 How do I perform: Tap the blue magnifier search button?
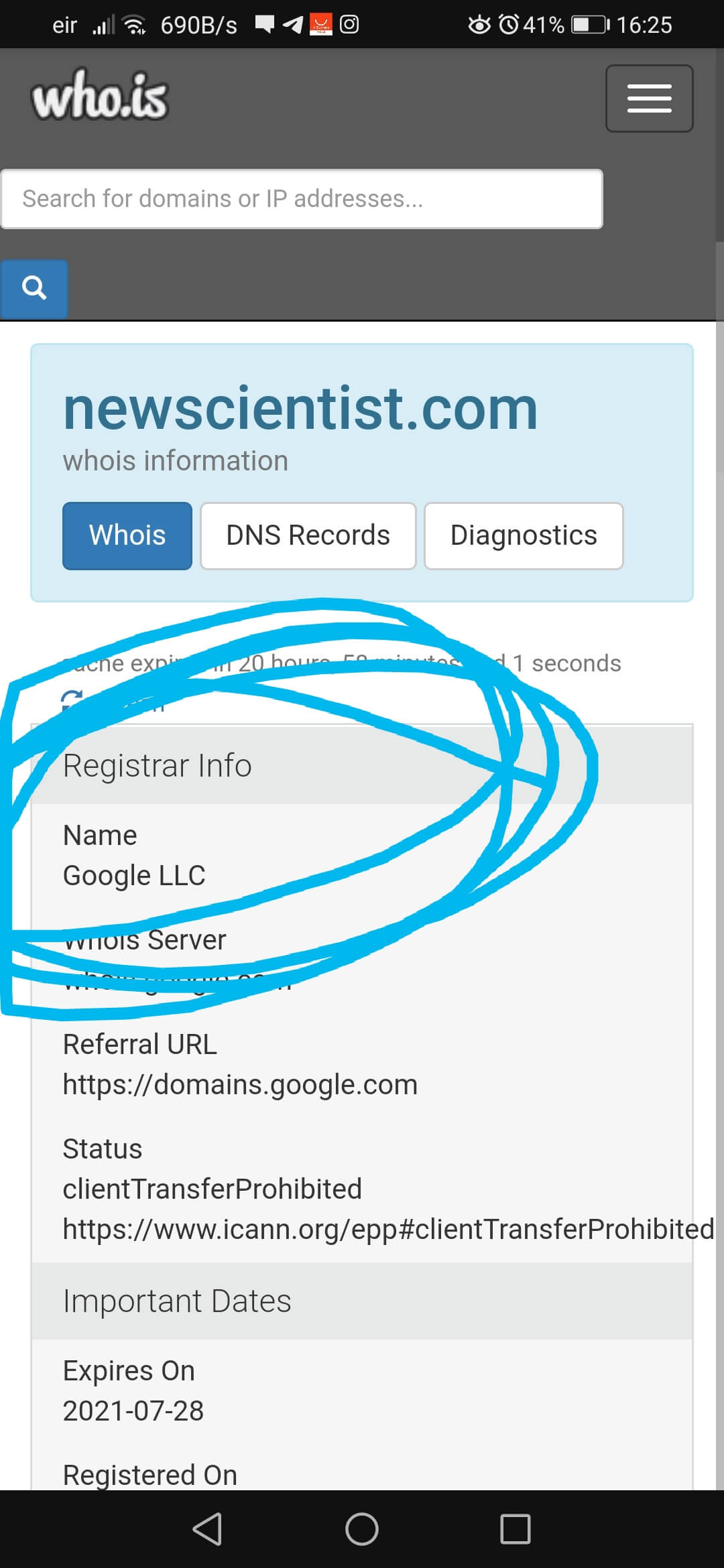[x=34, y=288]
